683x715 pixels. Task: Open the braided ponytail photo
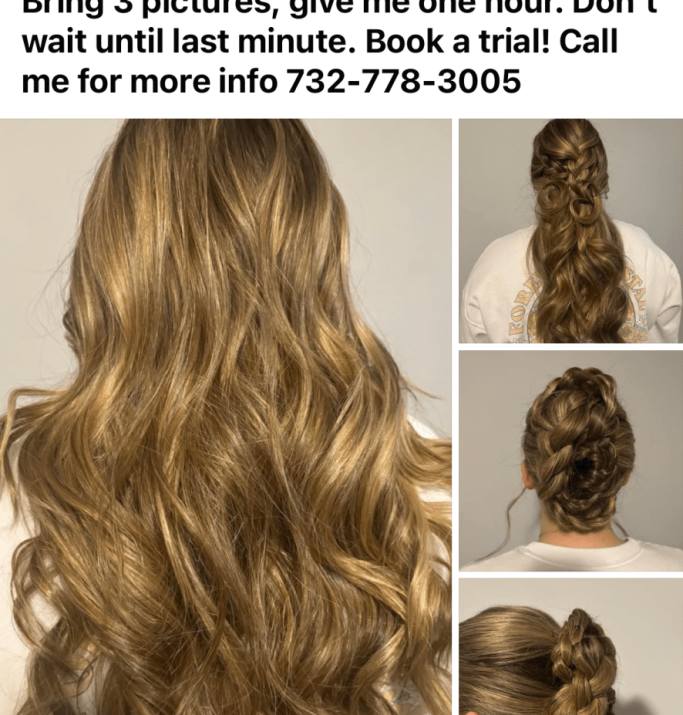(570, 648)
